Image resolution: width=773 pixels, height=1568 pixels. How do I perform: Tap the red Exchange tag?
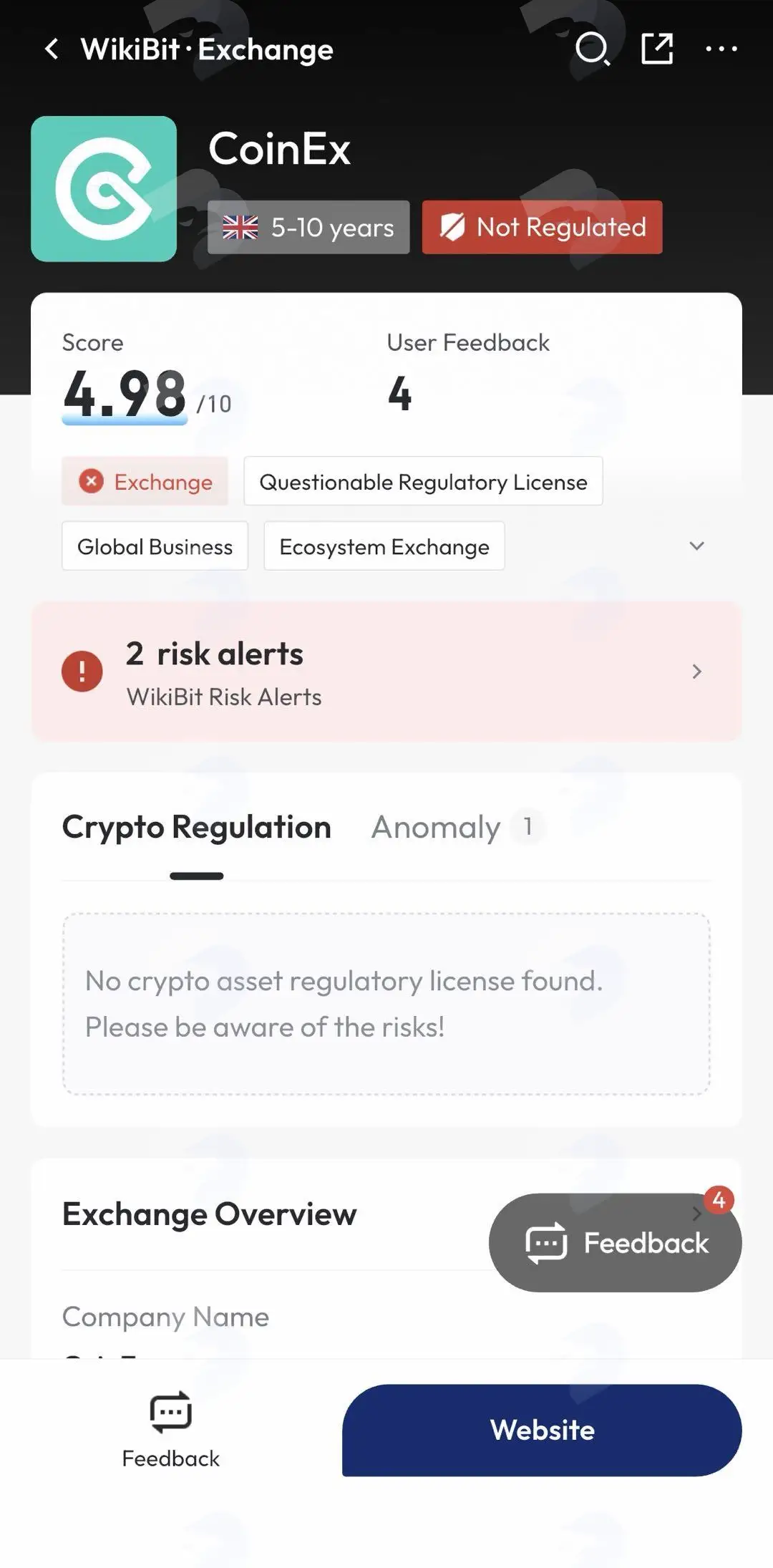tap(145, 481)
